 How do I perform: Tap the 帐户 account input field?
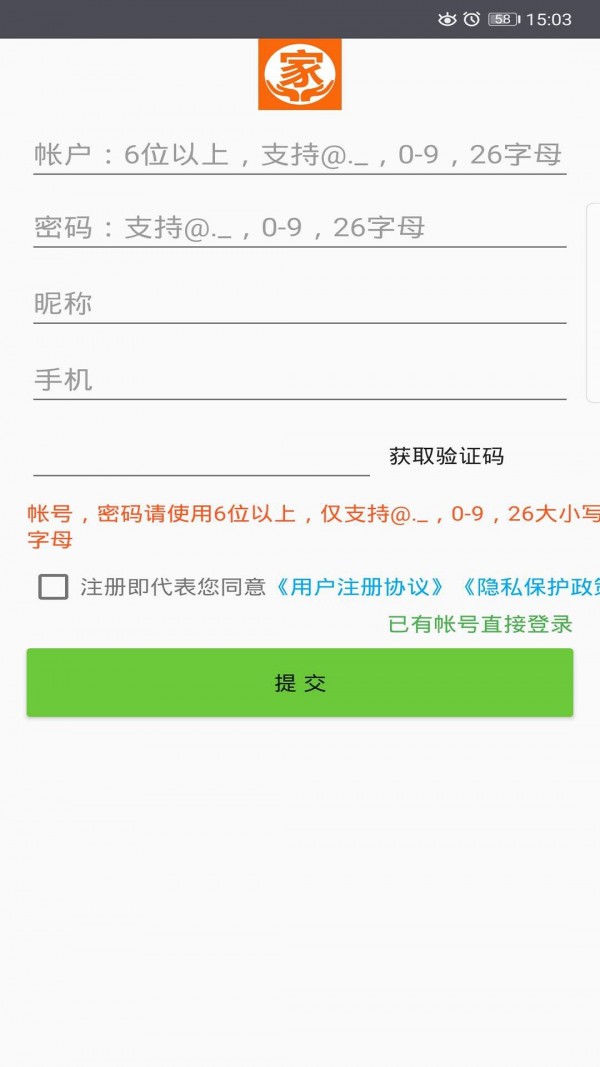point(299,155)
